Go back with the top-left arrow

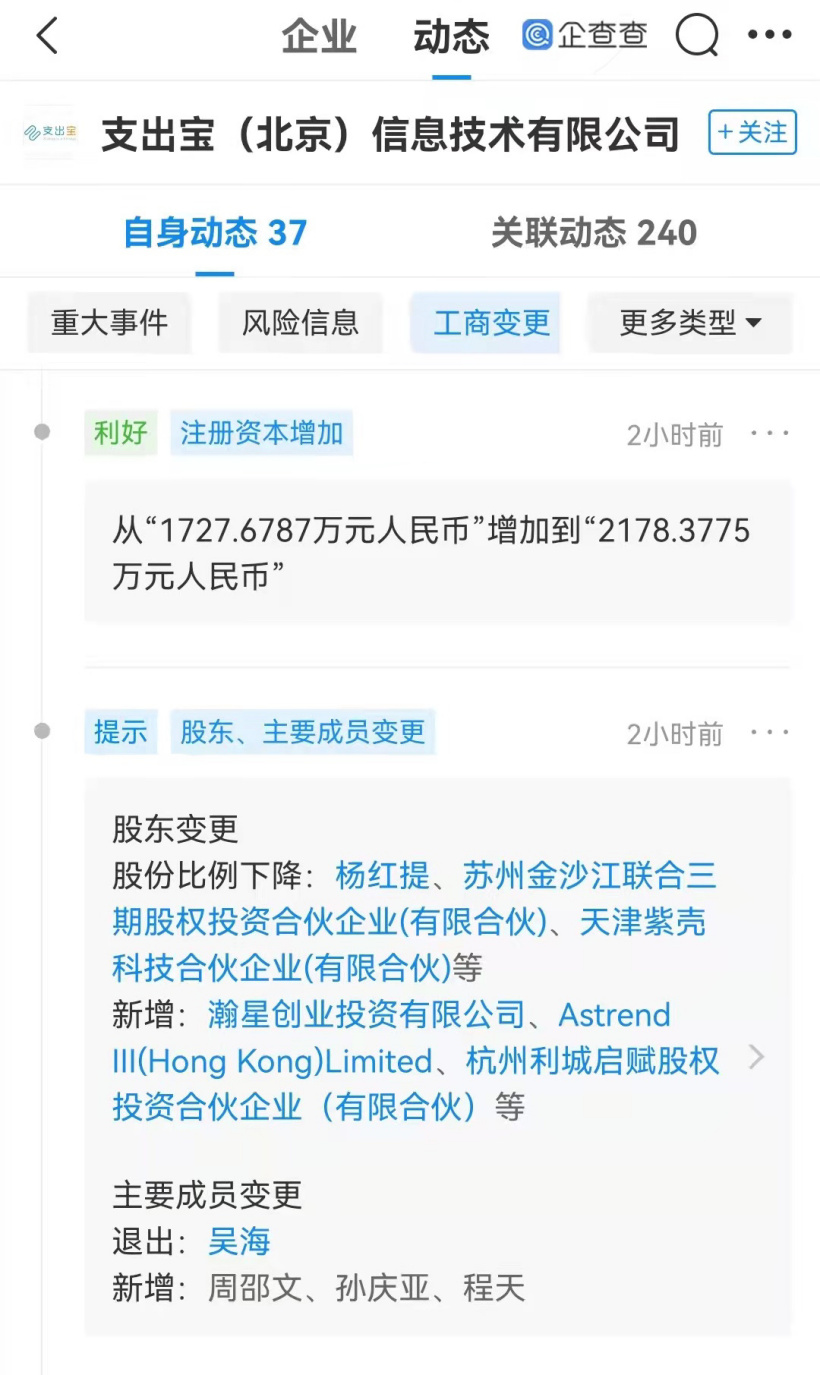(47, 37)
